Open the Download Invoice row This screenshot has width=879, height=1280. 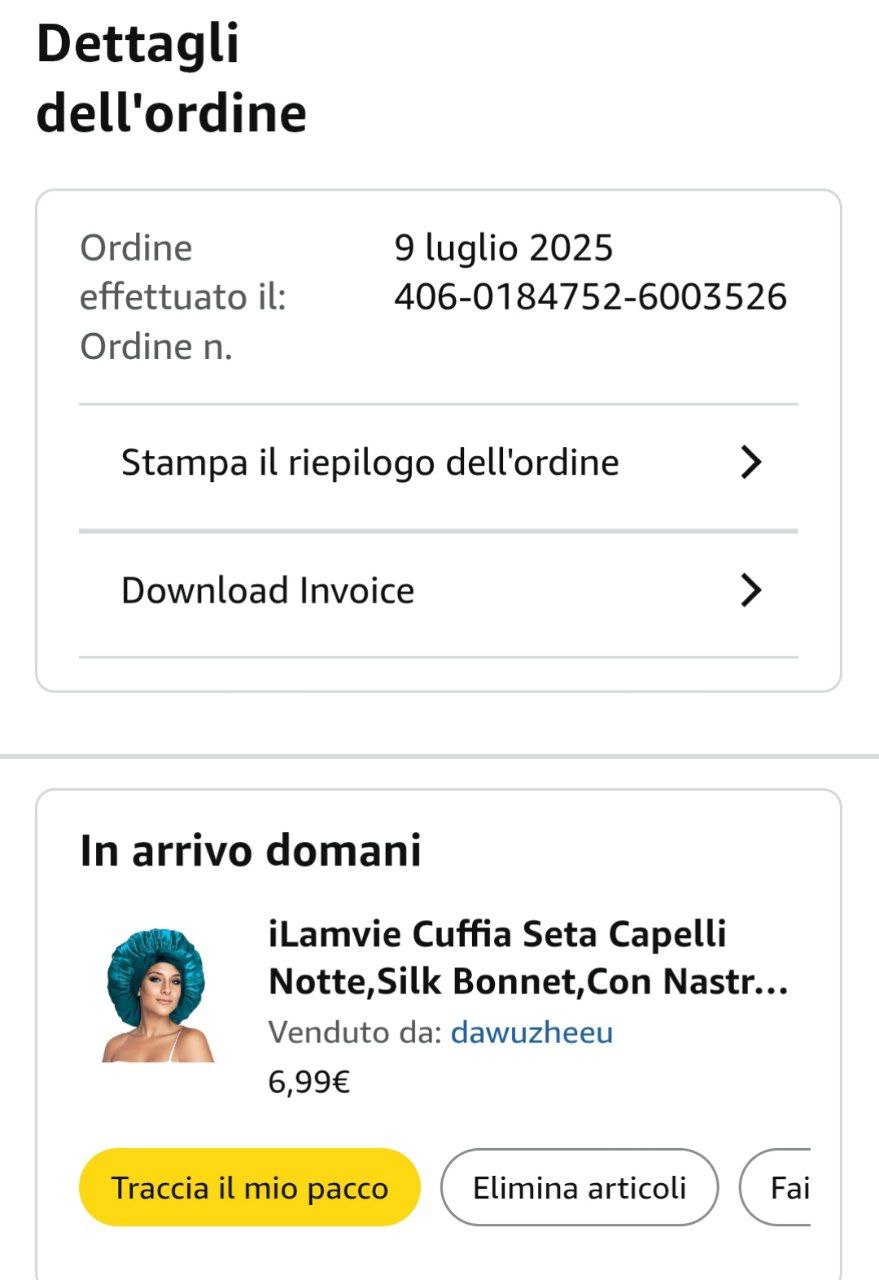click(x=438, y=591)
